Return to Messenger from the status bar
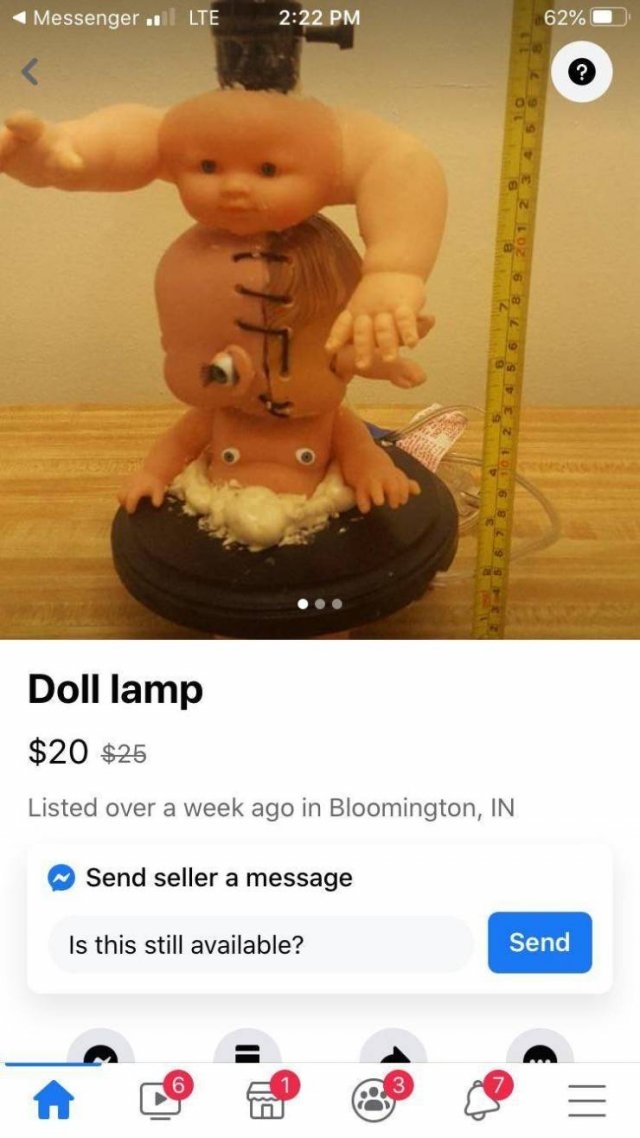The image size is (640, 1138). point(78,17)
